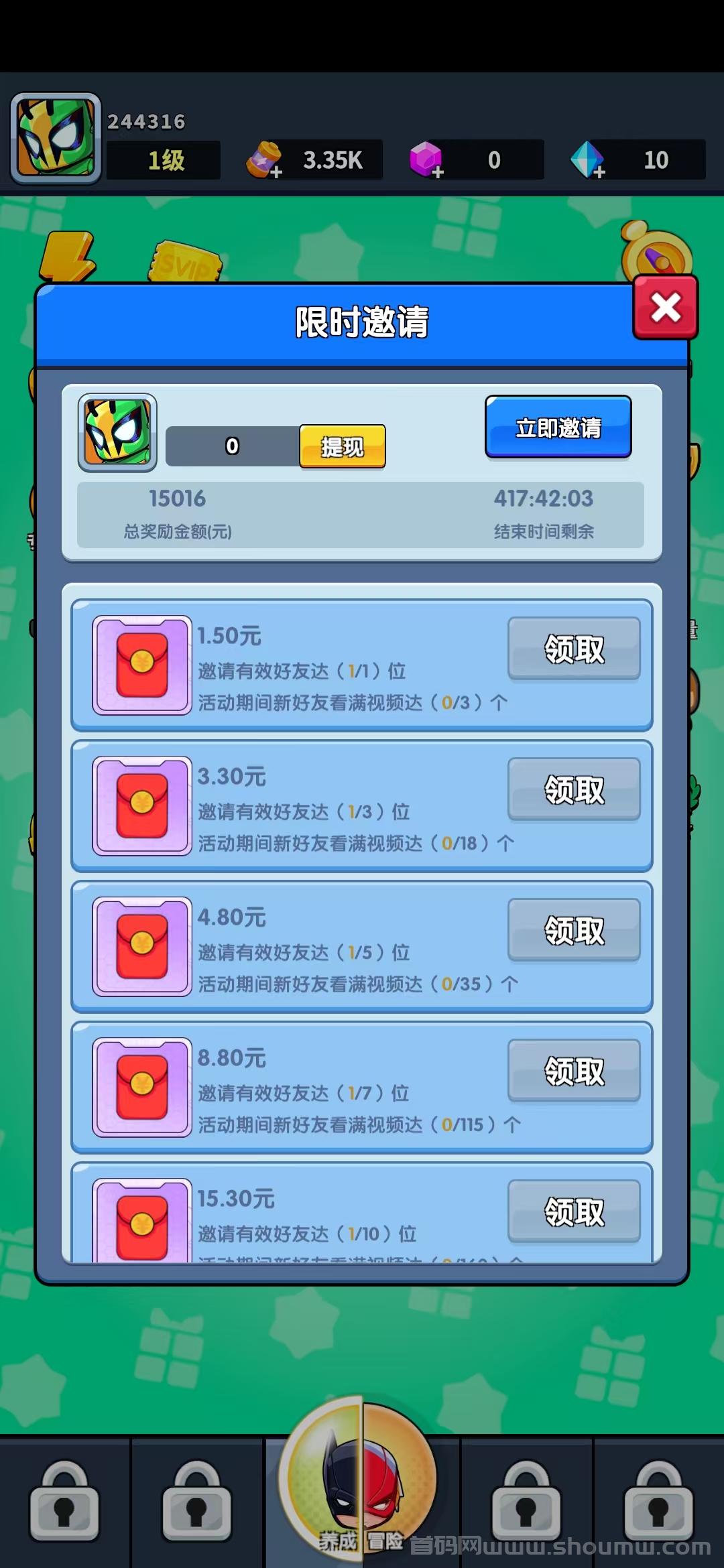The image size is (724, 1568).
Task: Claim the 3.30元 red packet reward
Action: click(x=574, y=789)
